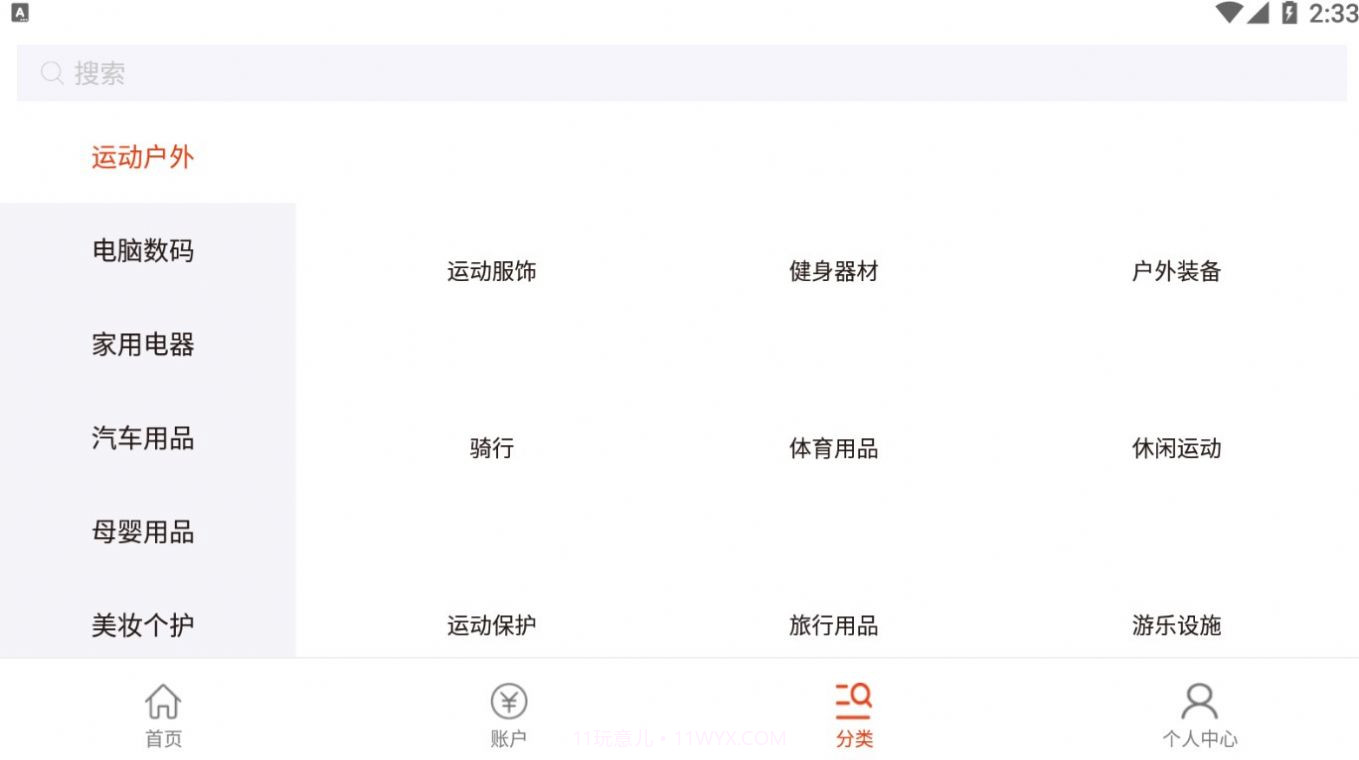Browse the 游乐设施 subcategory
The height and width of the screenshot is (760, 1359).
click(x=1176, y=625)
